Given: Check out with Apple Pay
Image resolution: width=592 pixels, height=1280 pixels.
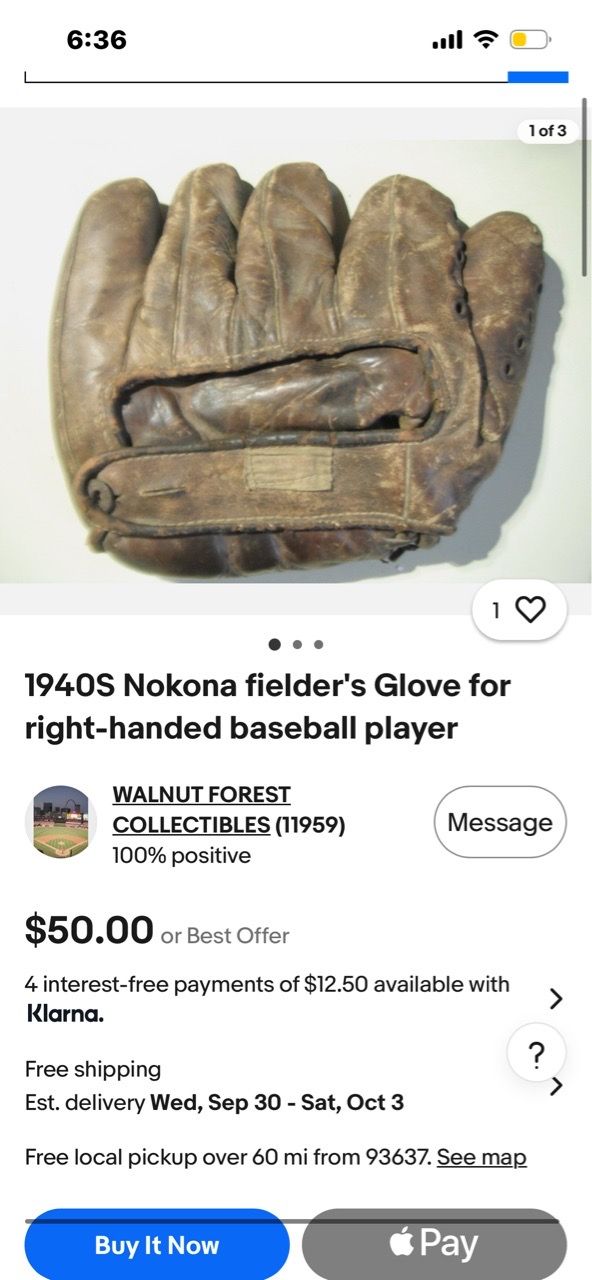Looking at the screenshot, I should point(434,1245).
